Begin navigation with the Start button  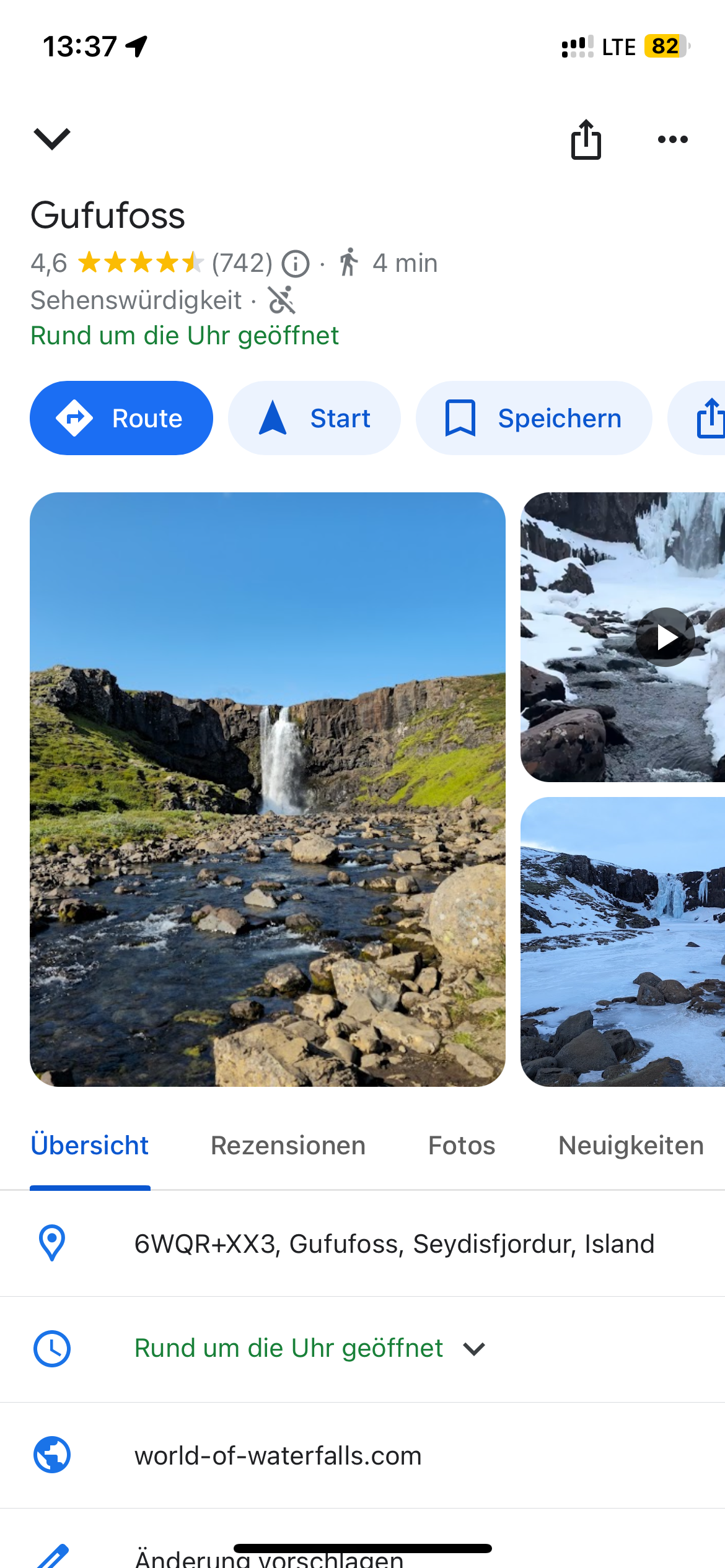tap(314, 418)
